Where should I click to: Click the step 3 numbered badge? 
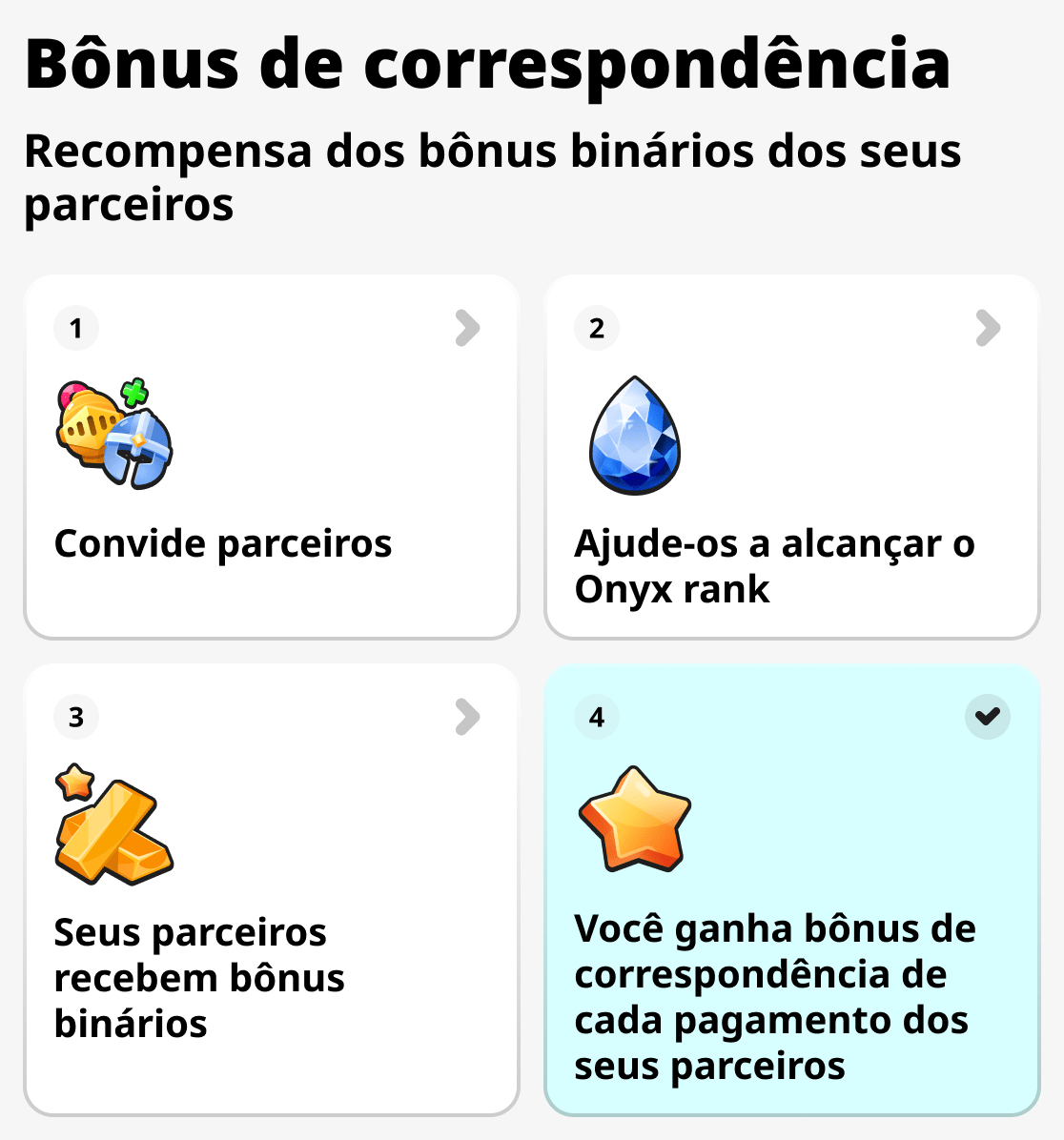[x=76, y=717]
